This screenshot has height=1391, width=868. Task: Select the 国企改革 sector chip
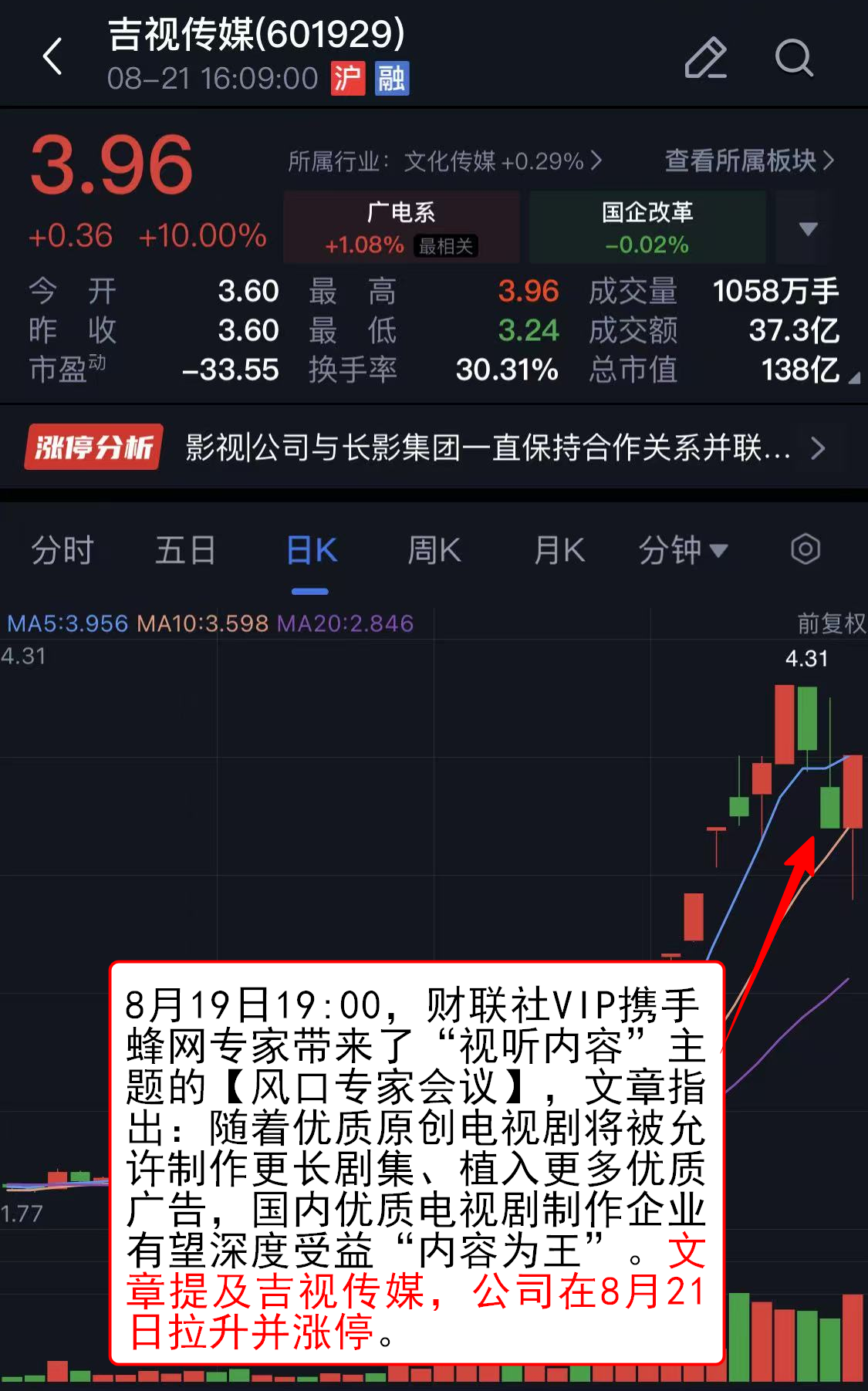pyautogui.click(x=647, y=228)
